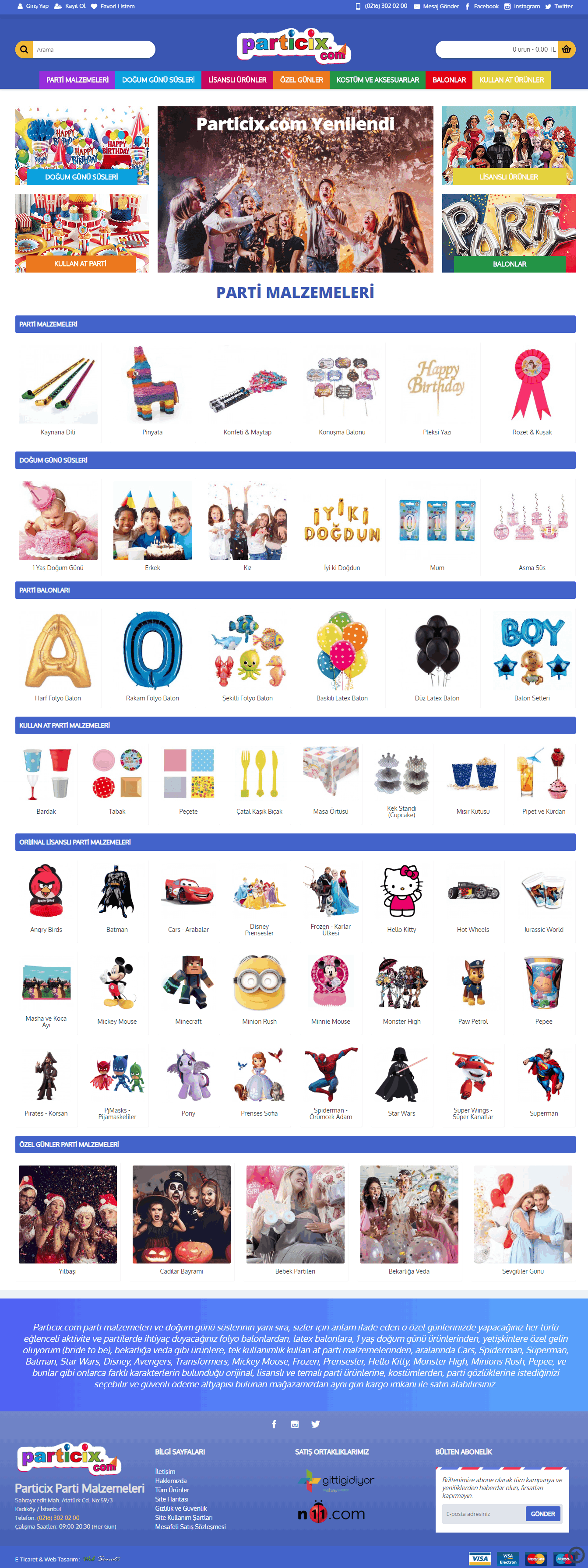Open the Konfeti & Maytap category
This screenshot has width=588, height=1568.
247,390
